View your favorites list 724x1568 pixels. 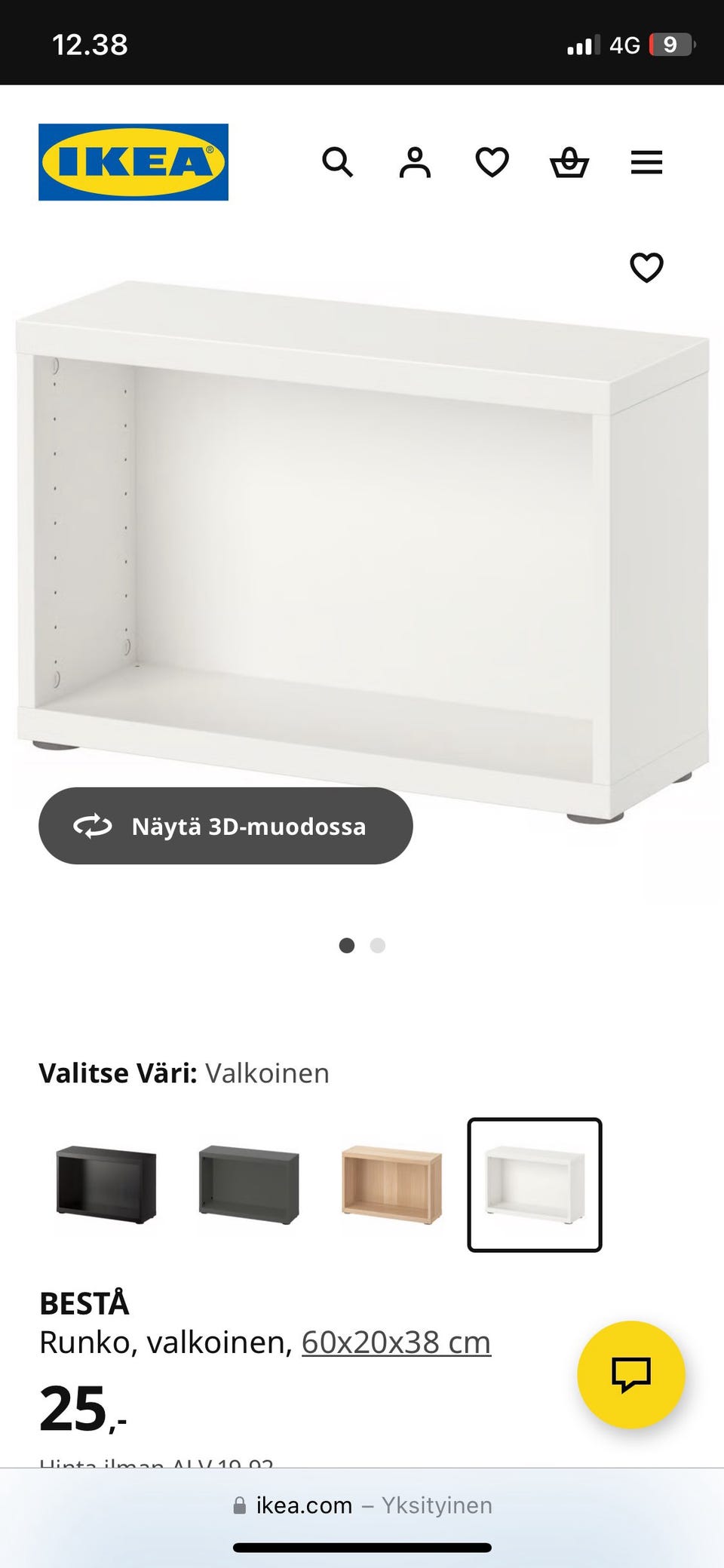coord(492,162)
